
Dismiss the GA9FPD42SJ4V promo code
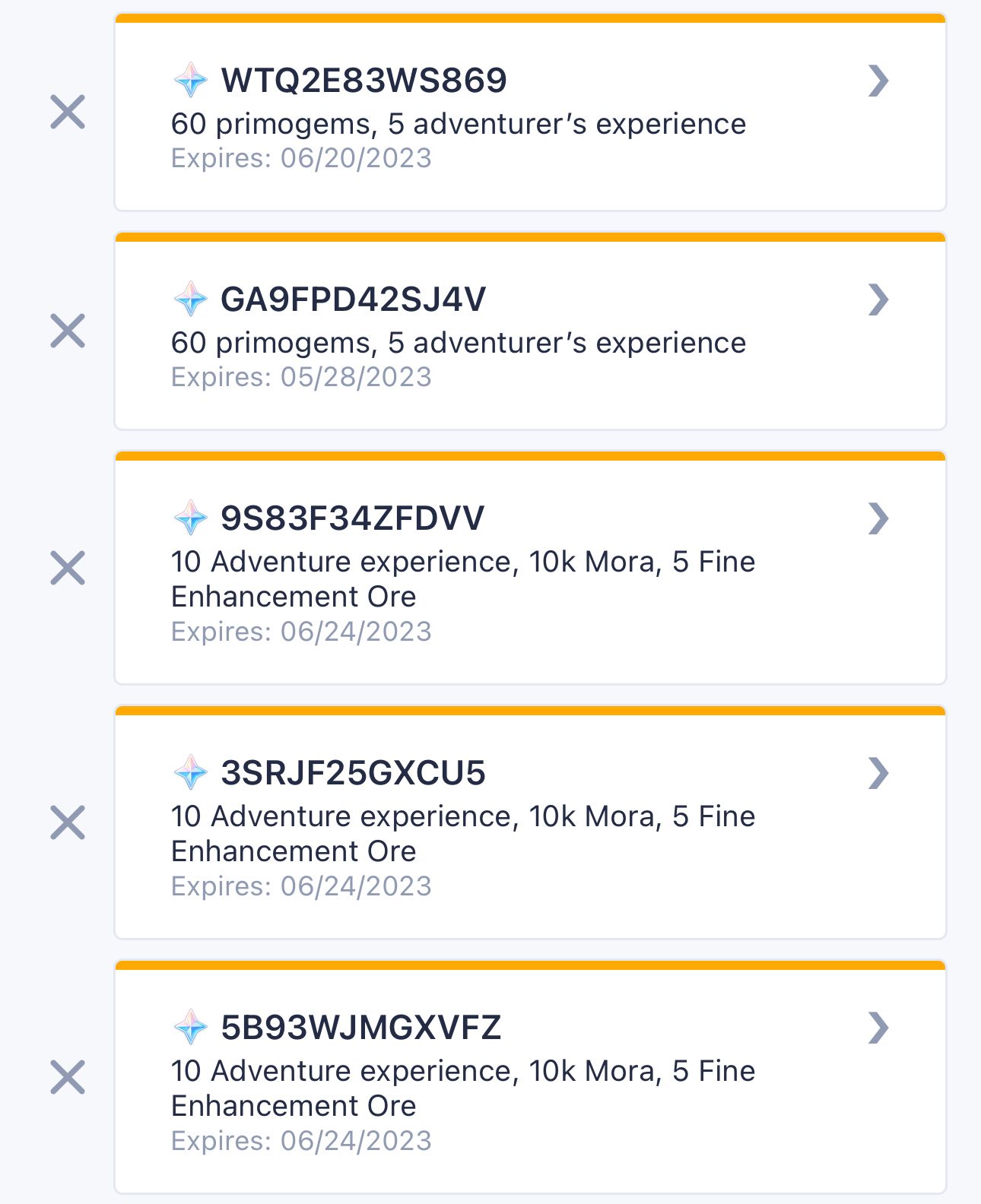click(68, 330)
